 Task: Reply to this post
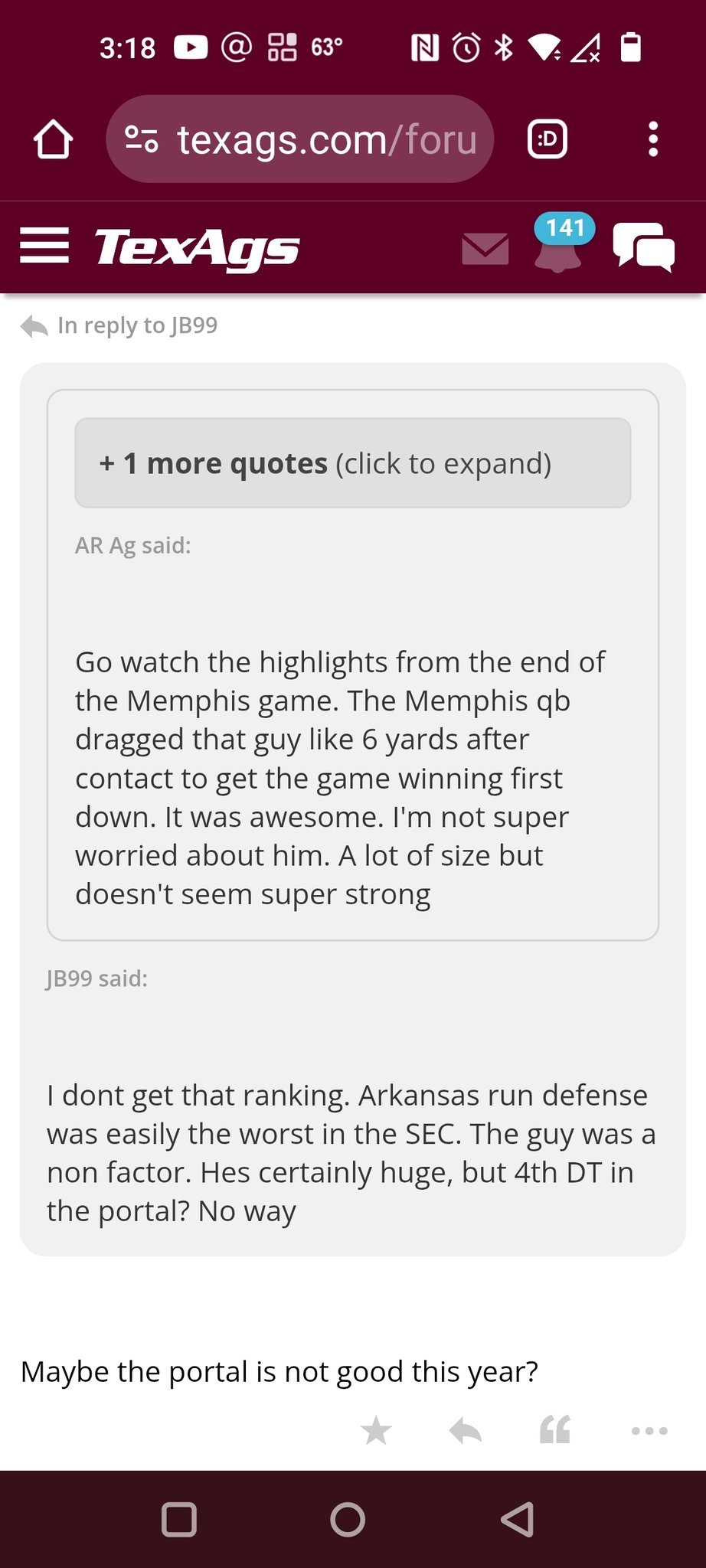pos(466,1430)
